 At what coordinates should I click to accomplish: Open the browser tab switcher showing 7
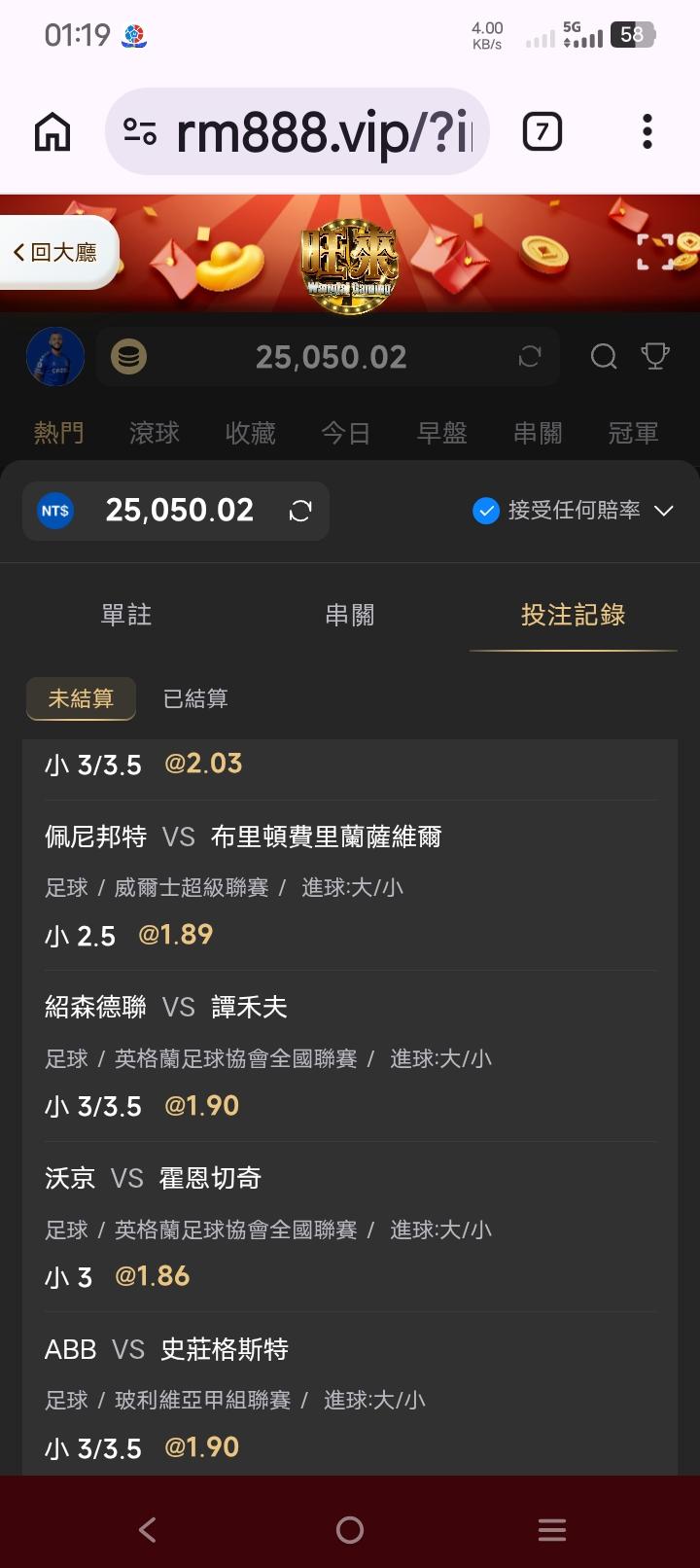point(542,131)
